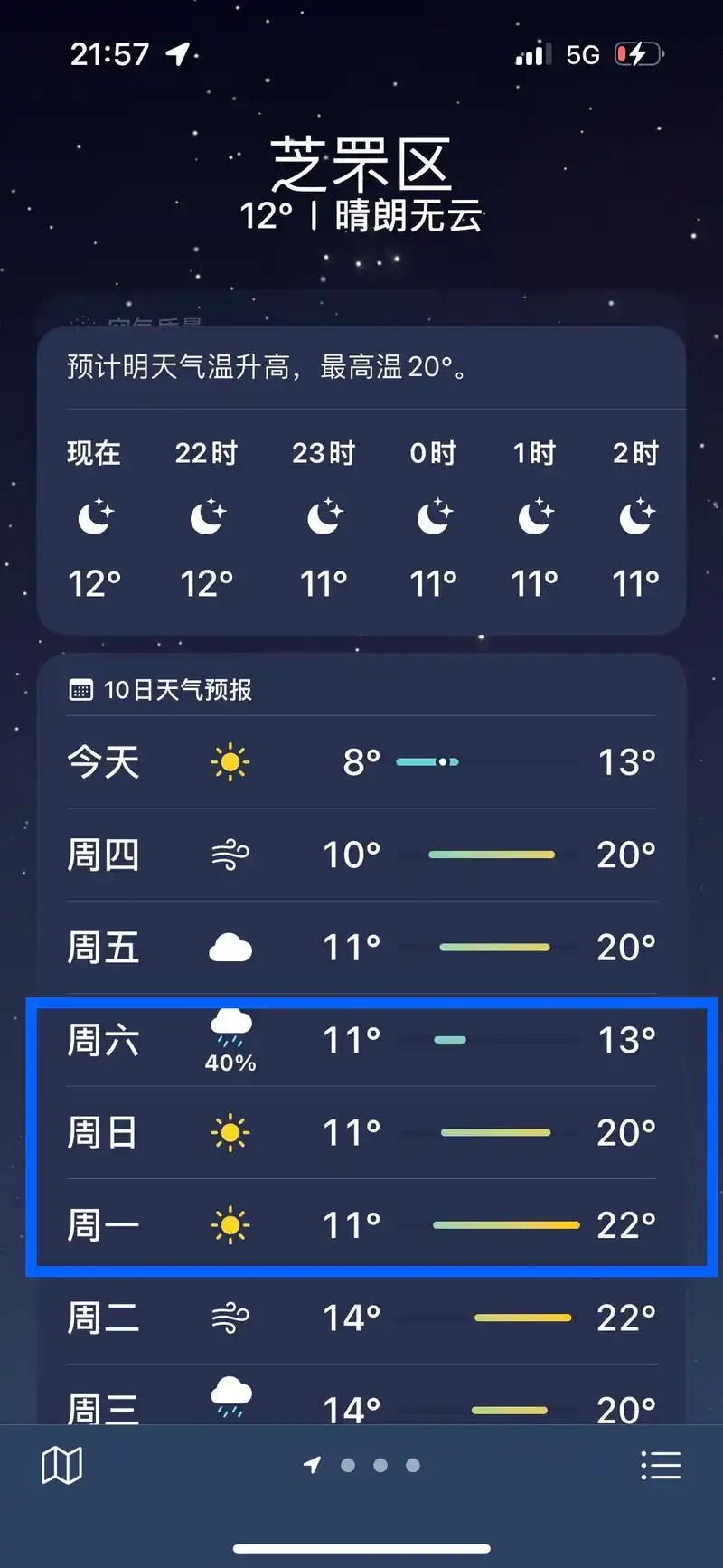Screen dimensions: 723x1568
Task: Tap the moon icon under 现在
Action: (x=94, y=517)
